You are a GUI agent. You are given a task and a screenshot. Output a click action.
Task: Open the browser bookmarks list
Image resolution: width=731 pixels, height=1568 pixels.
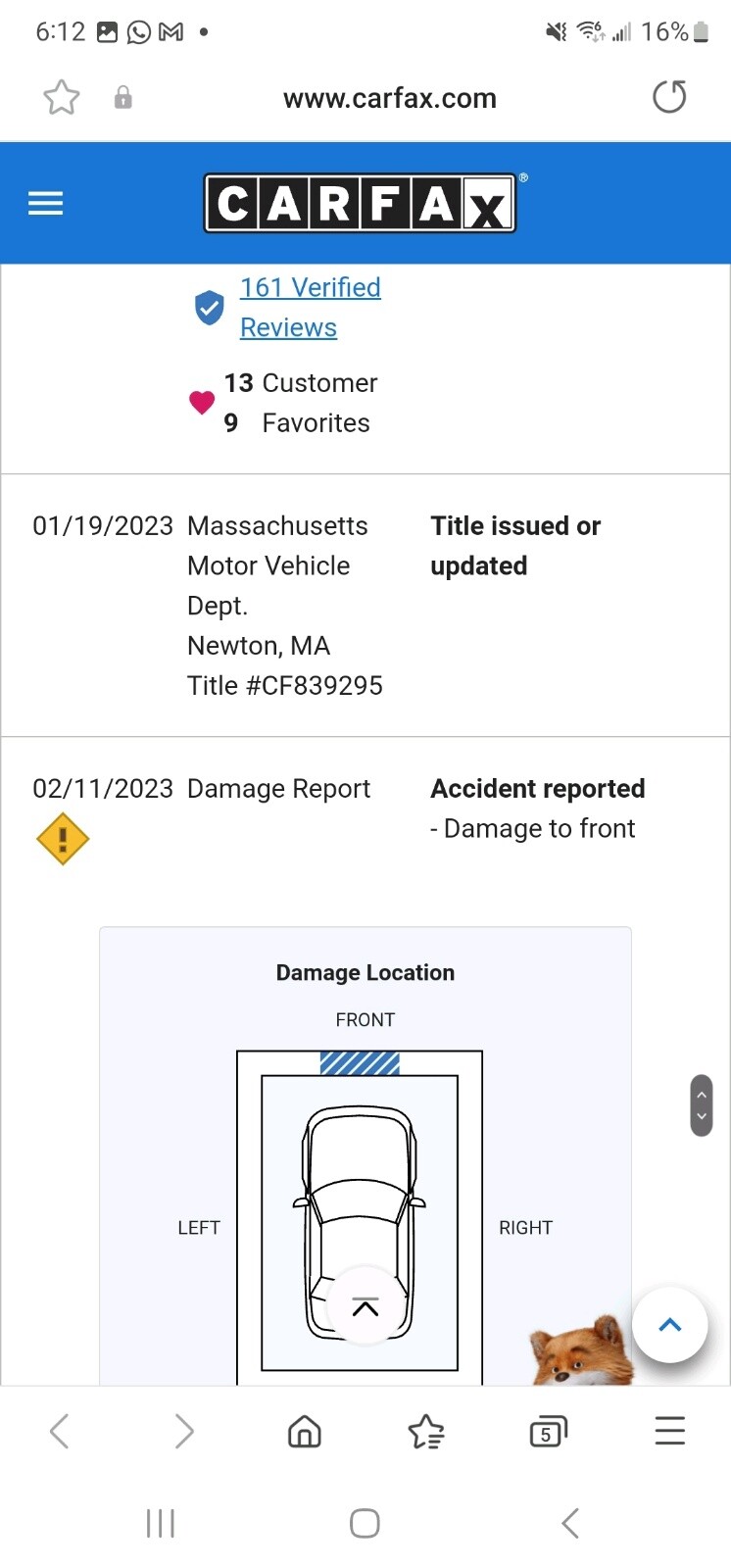click(426, 1432)
